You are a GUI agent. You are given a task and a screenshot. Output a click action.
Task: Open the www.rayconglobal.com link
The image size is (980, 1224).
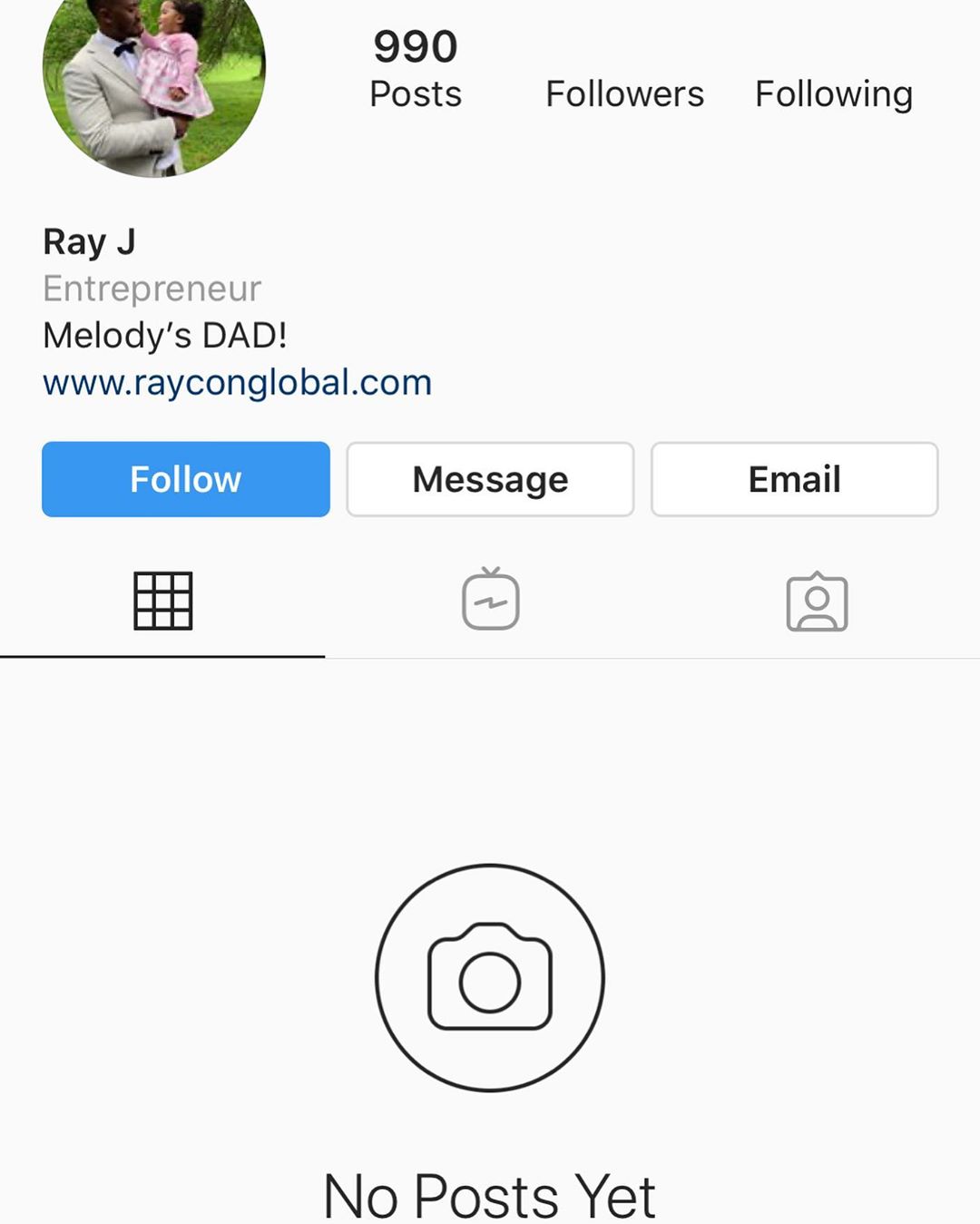pyautogui.click(x=238, y=382)
